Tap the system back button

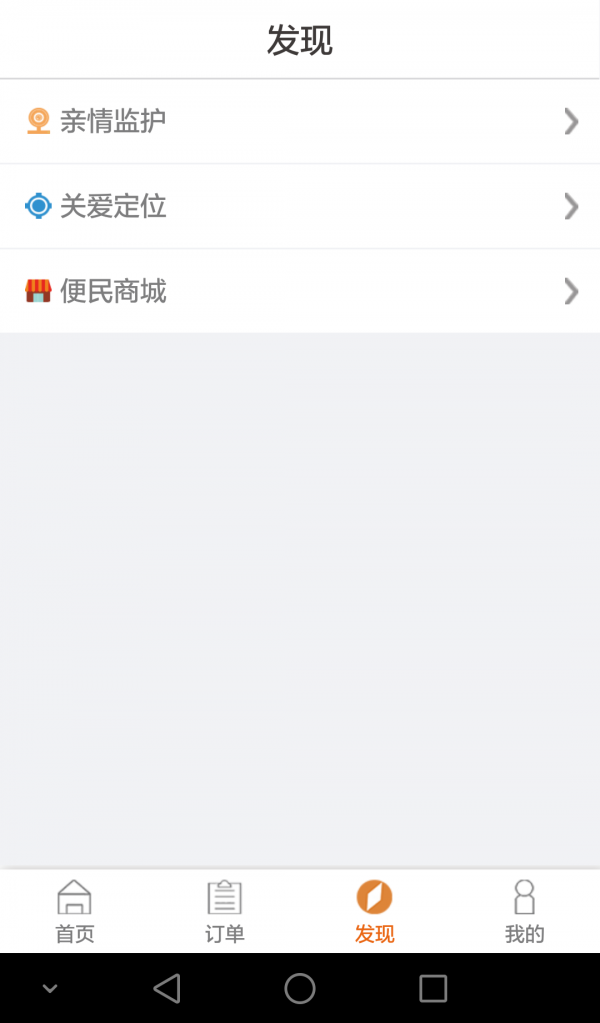[x=167, y=989]
